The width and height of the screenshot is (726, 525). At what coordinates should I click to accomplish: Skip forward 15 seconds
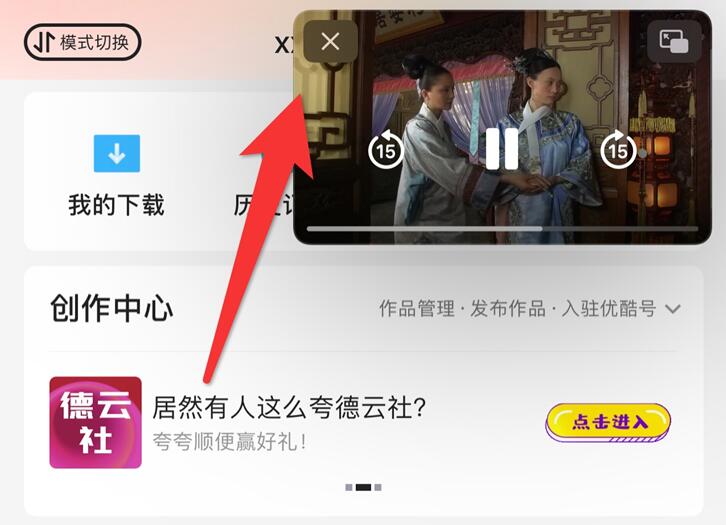(x=618, y=150)
